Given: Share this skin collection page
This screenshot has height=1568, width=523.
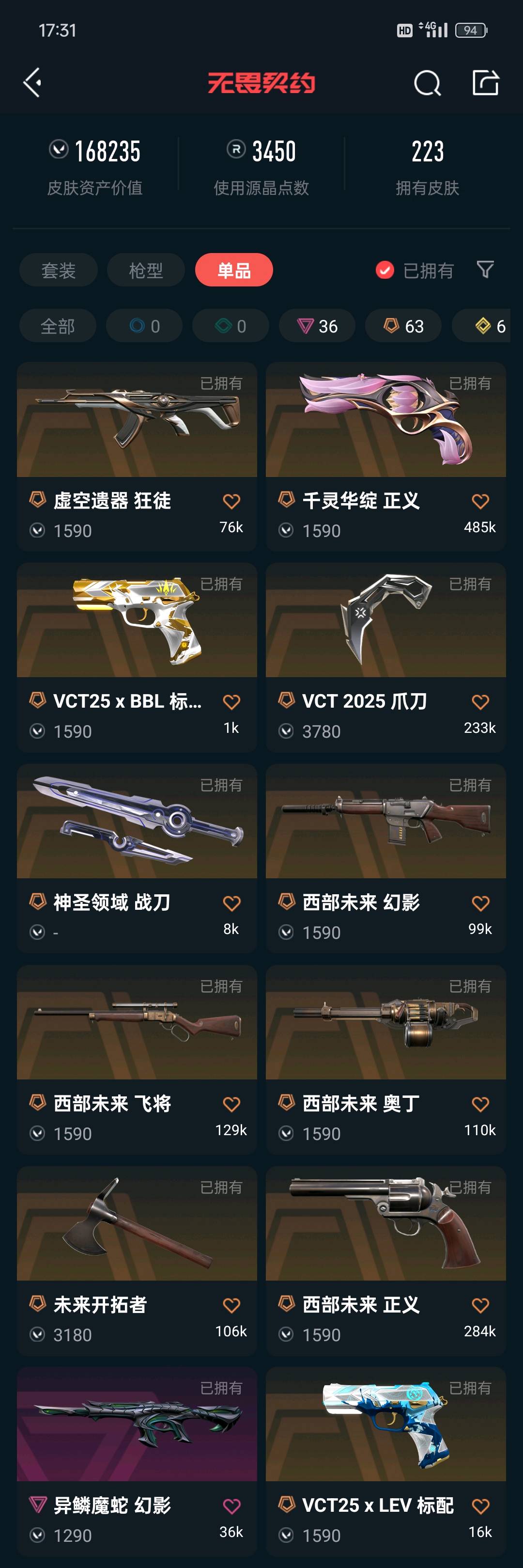Looking at the screenshot, I should tap(485, 82).
